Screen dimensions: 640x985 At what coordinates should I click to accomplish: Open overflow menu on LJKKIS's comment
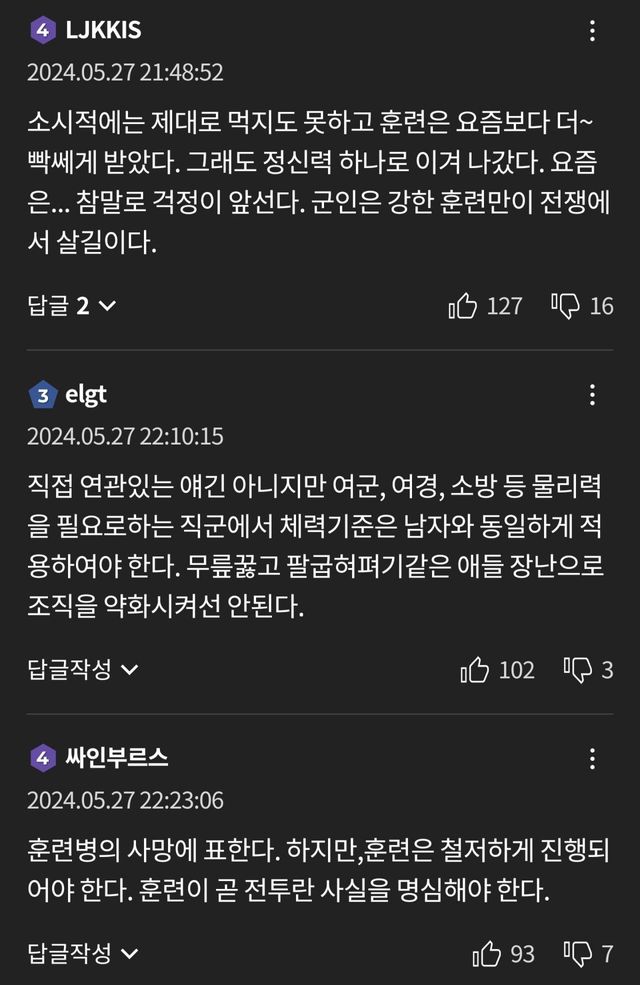tap(593, 31)
